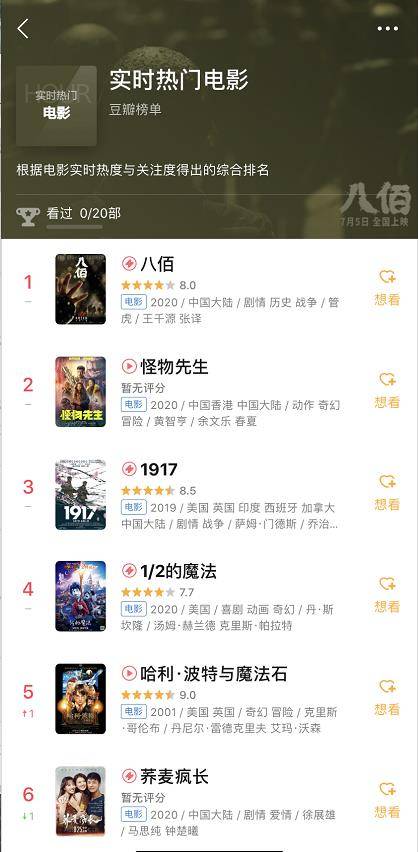418x852 pixels.
Task: Add 哈利·波特与魔法石 to 想看
Action: 387,698
